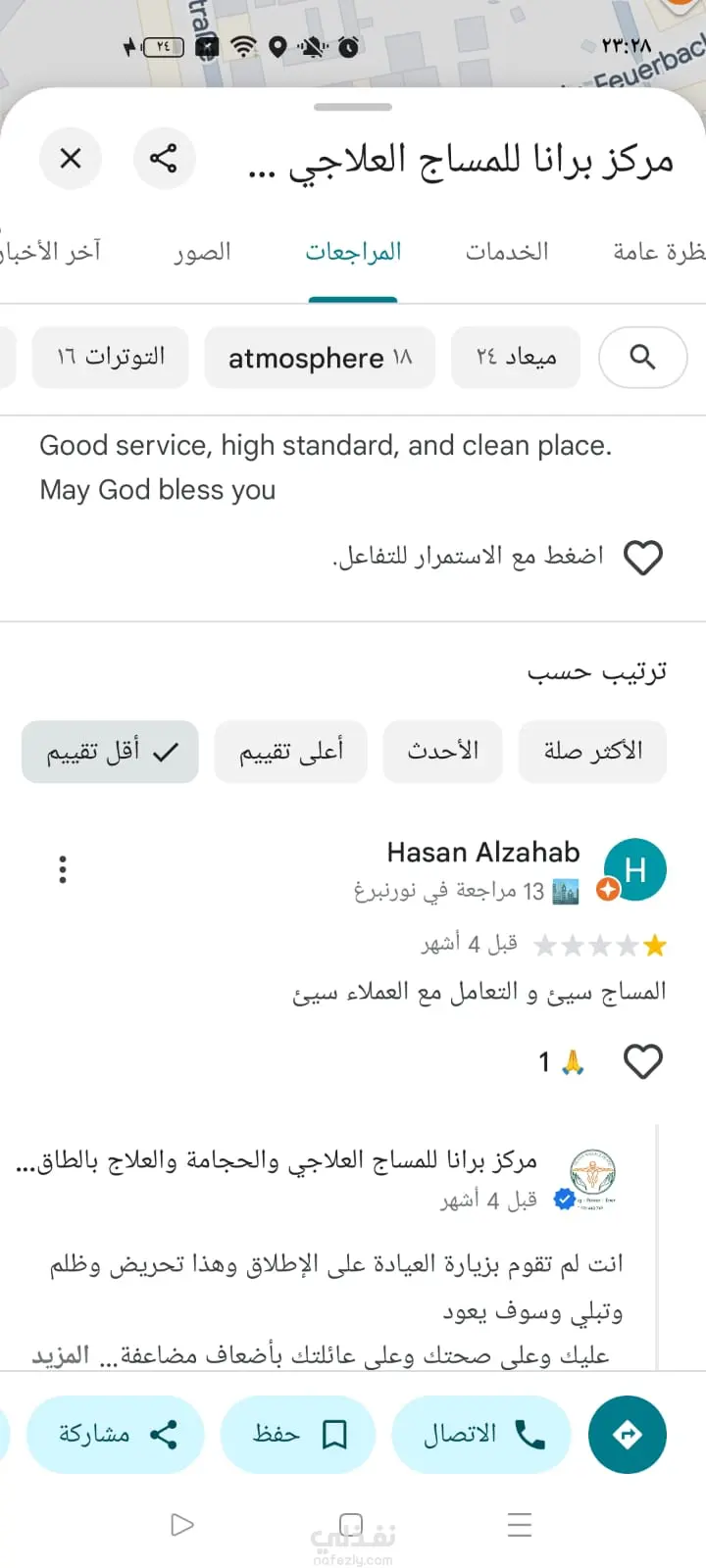Switch to the الخدمات tab
This screenshot has height=1568, width=706.
[507, 252]
